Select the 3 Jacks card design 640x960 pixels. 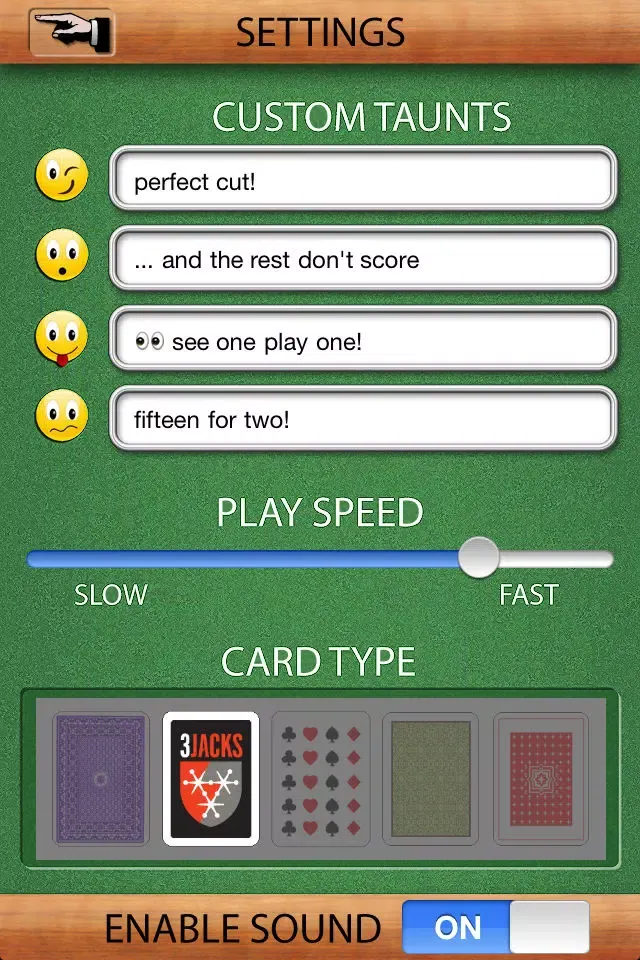point(211,779)
